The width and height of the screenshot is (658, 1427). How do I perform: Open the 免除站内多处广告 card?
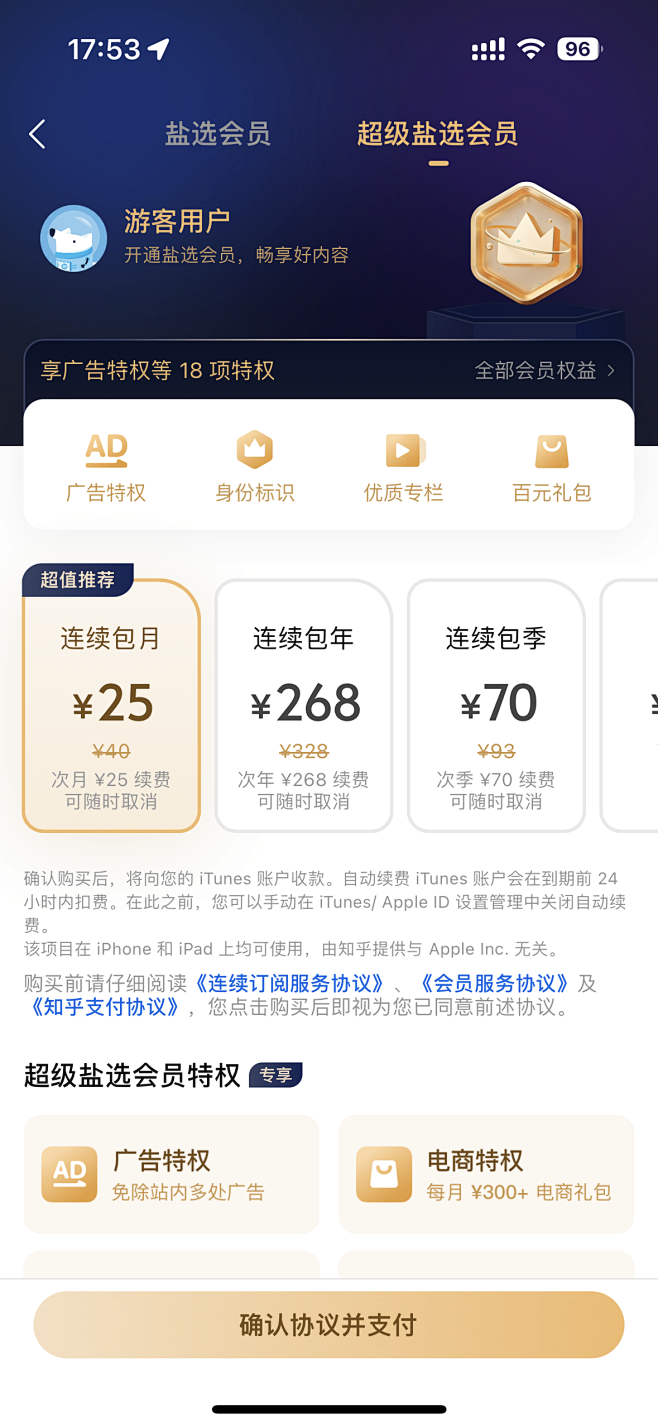point(171,1174)
